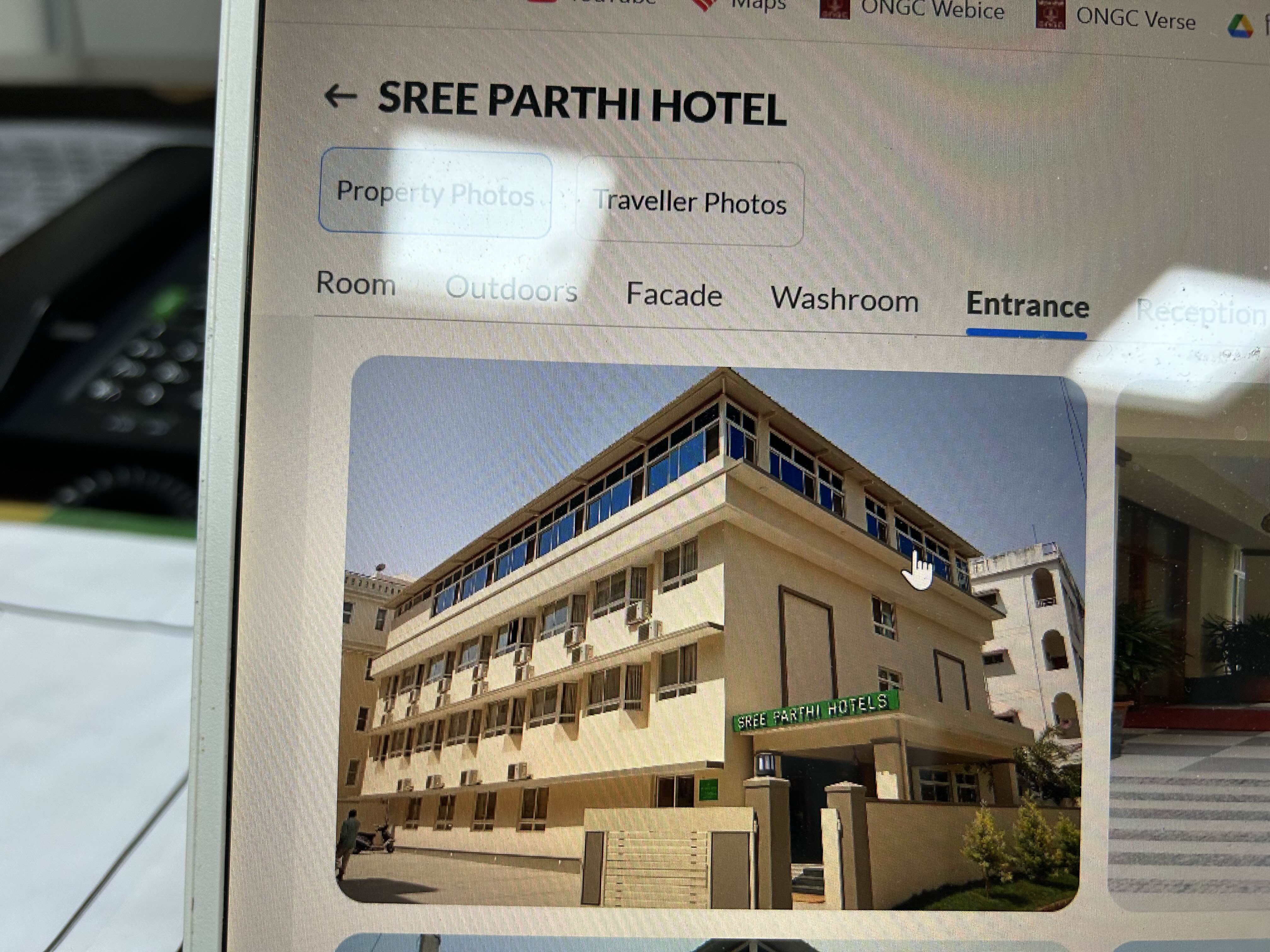Select the Property Photos button
The image size is (1270, 952).
pyautogui.click(x=435, y=193)
